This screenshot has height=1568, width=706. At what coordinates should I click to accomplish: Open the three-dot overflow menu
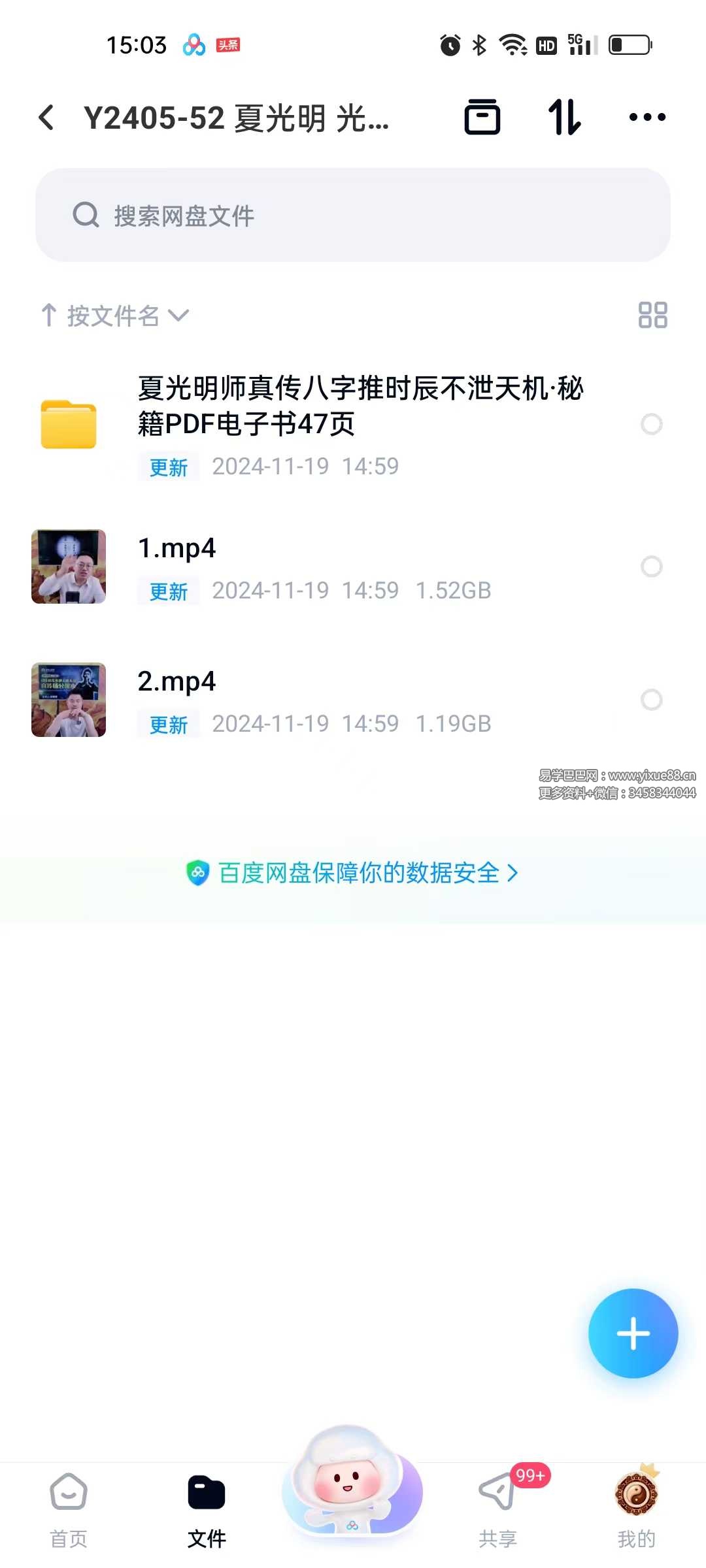[647, 118]
